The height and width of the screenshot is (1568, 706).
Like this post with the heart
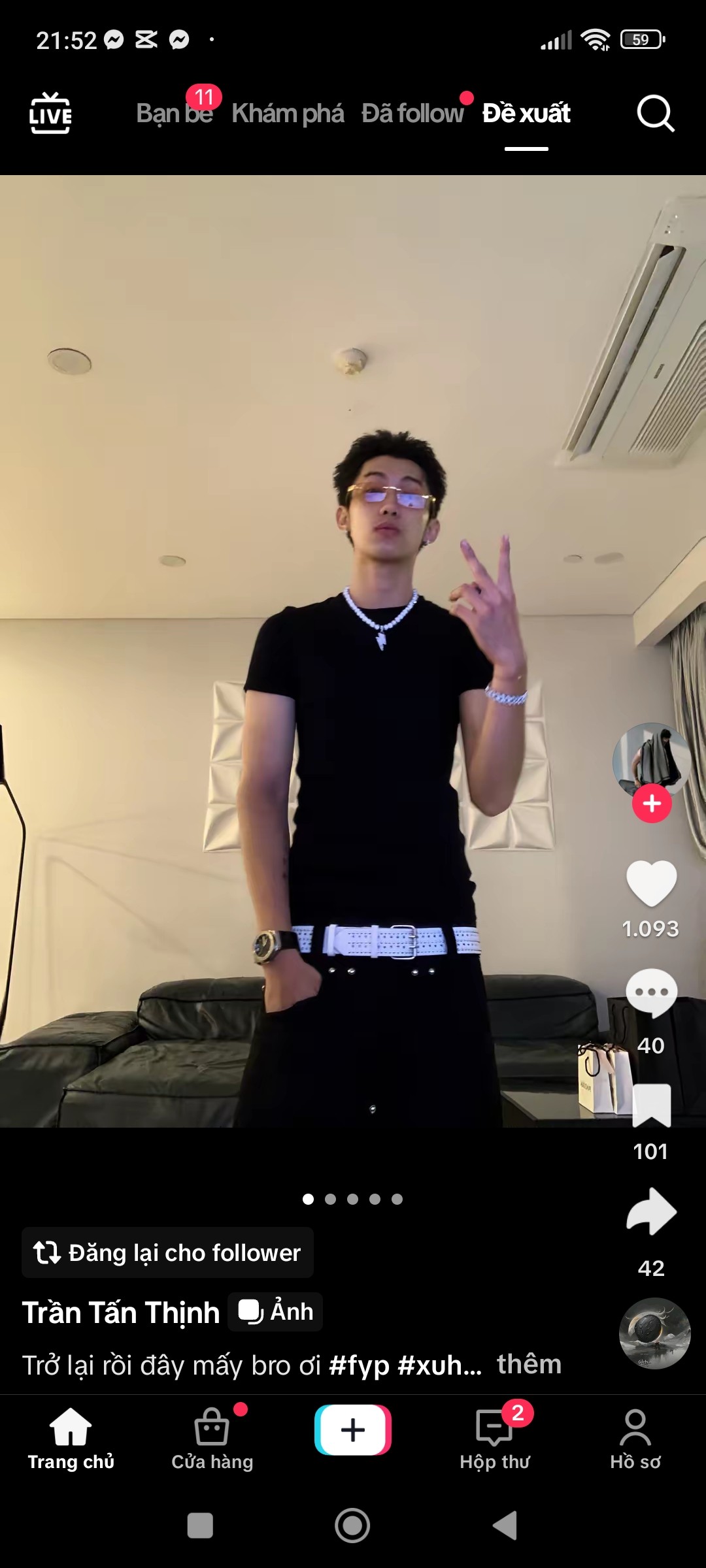click(651, 883)
